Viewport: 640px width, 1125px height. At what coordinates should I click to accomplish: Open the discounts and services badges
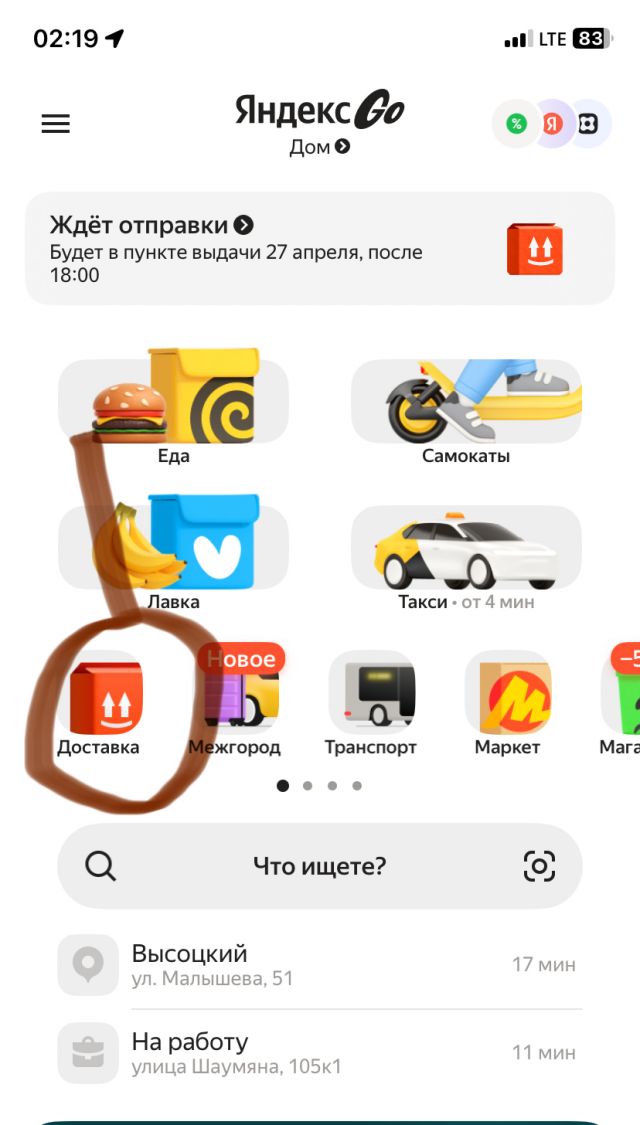pyautogui.click(x=551, y=124)
